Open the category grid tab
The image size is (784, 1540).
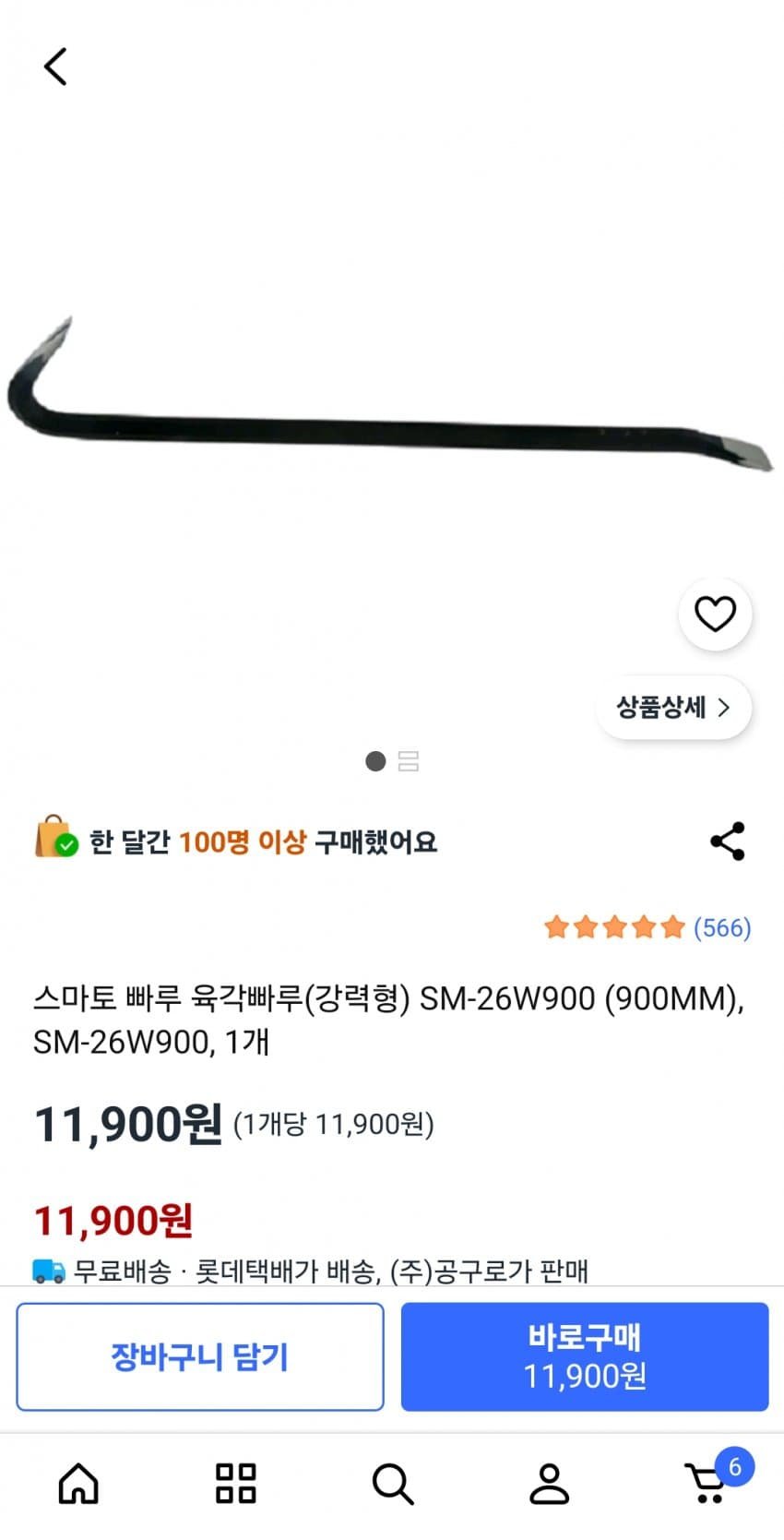(x=235, y=1484)
